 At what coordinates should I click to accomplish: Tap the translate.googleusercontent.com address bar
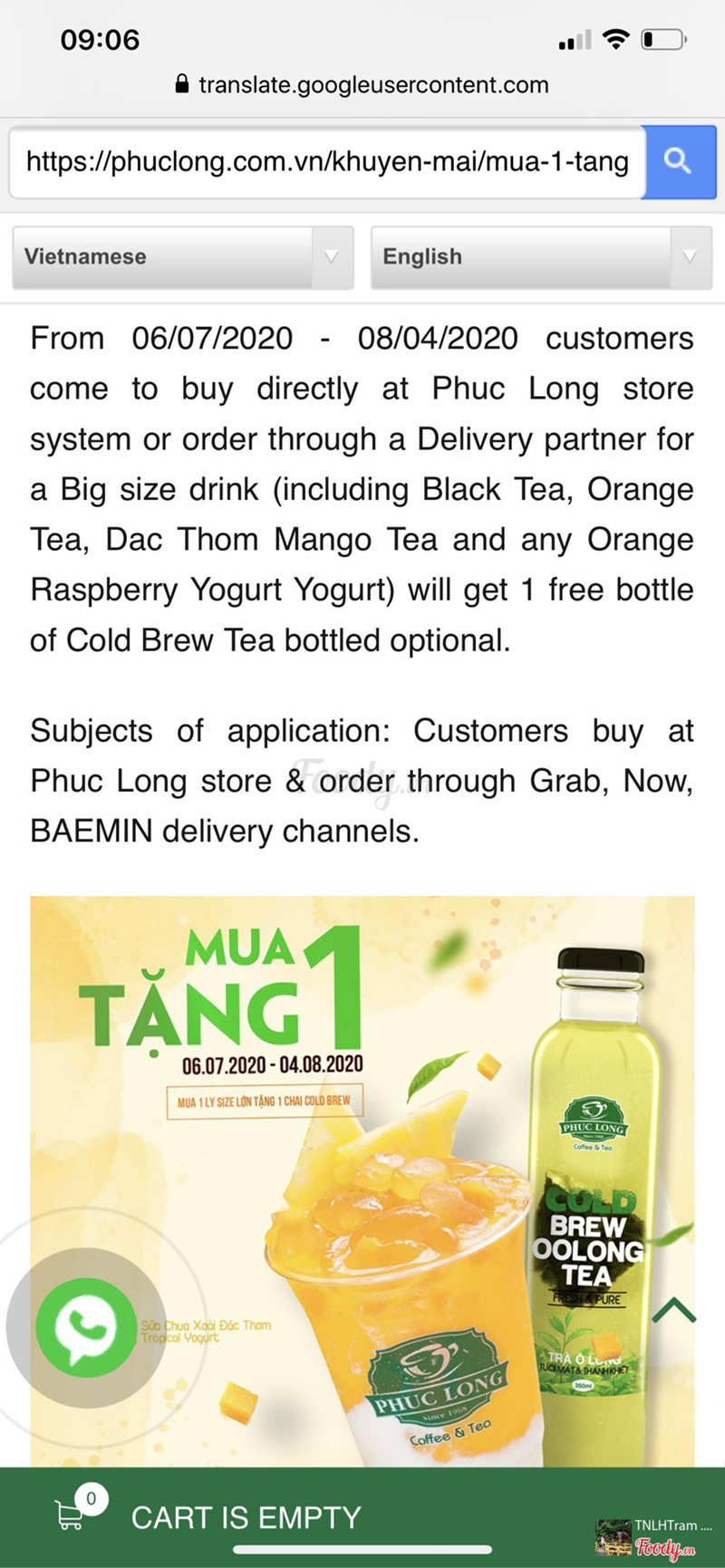click(362, 85)
